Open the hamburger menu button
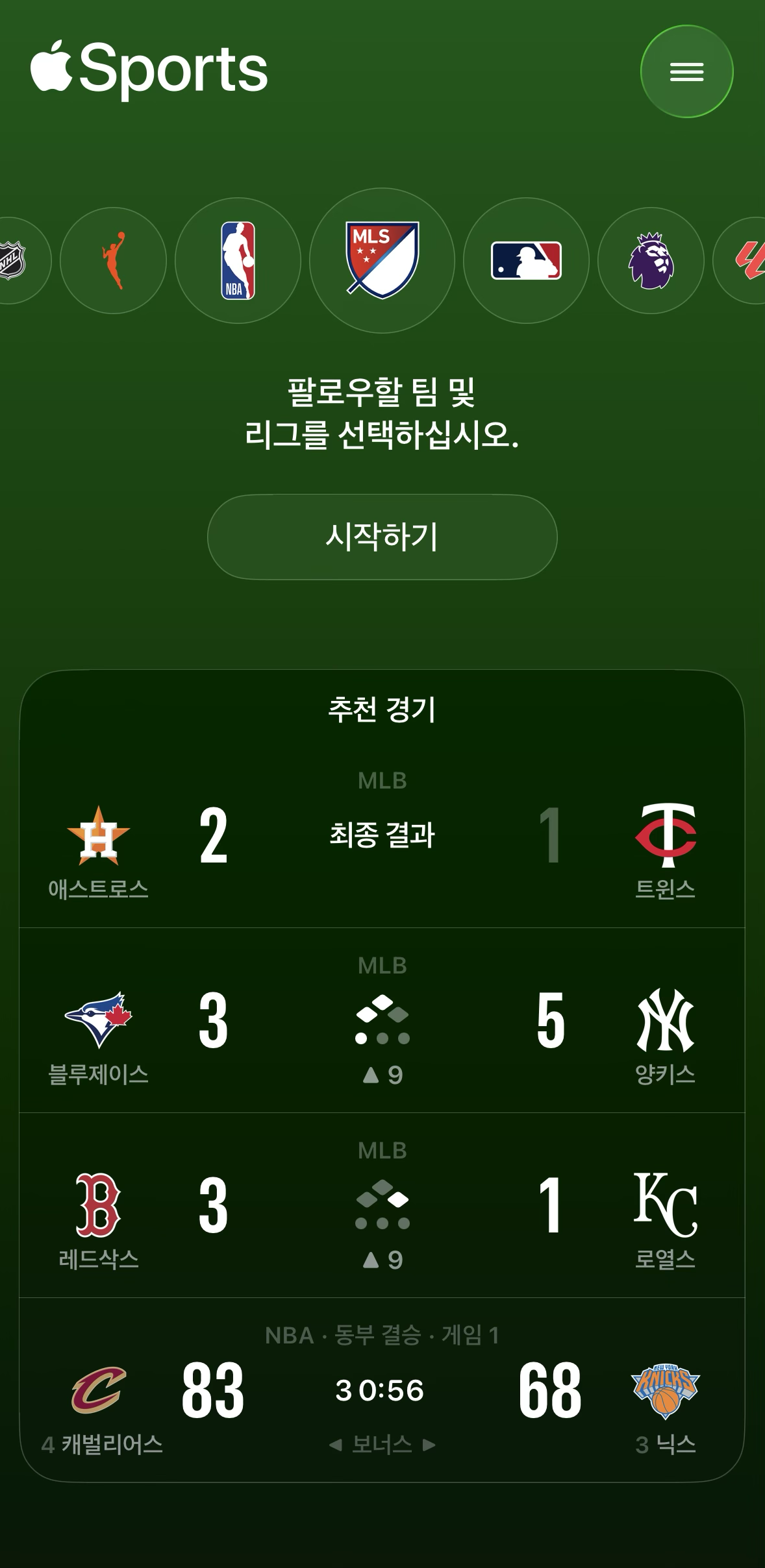This screenshot has height=1568, width=765. pyautogui.click(x=686, y=71)
